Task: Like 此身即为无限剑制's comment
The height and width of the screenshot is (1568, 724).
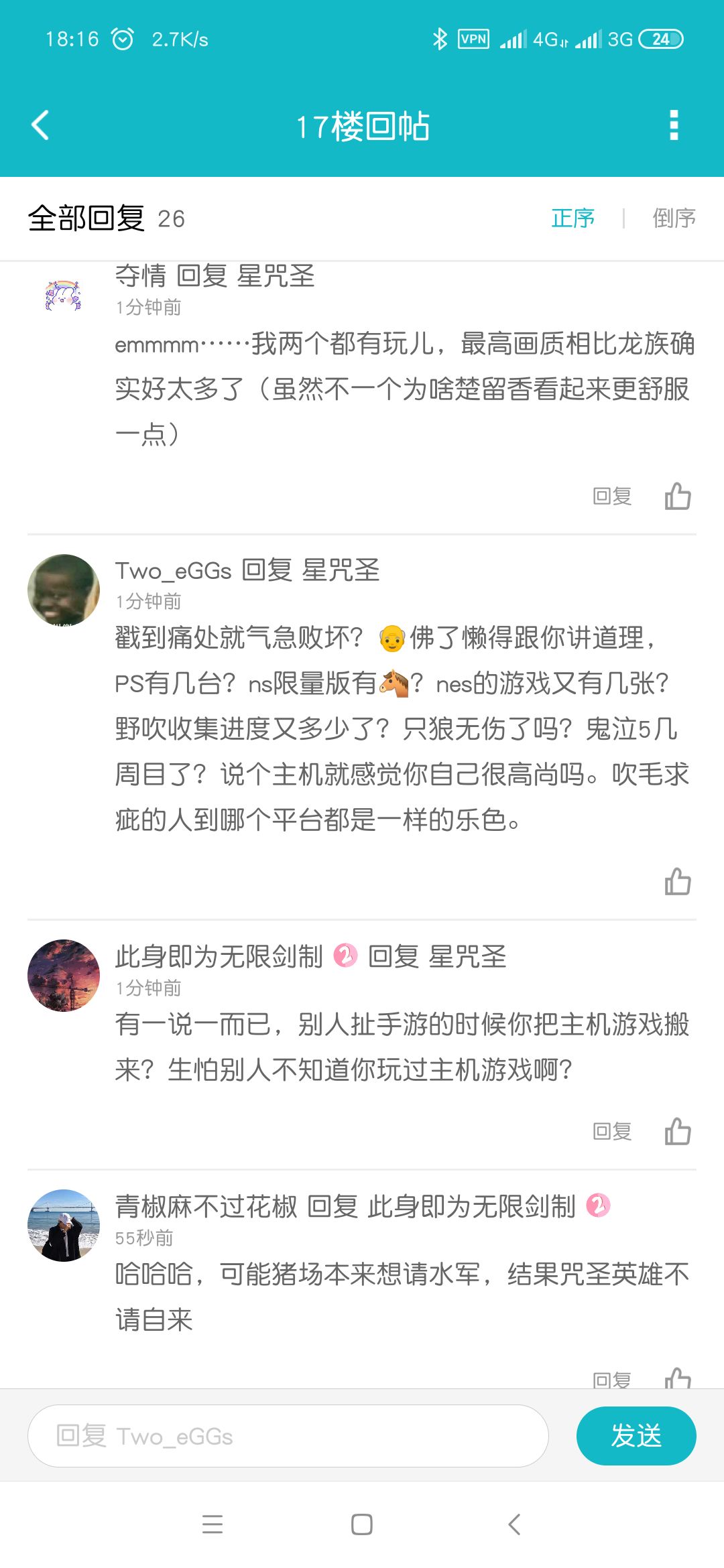Action: click(x=678, y=1132)
